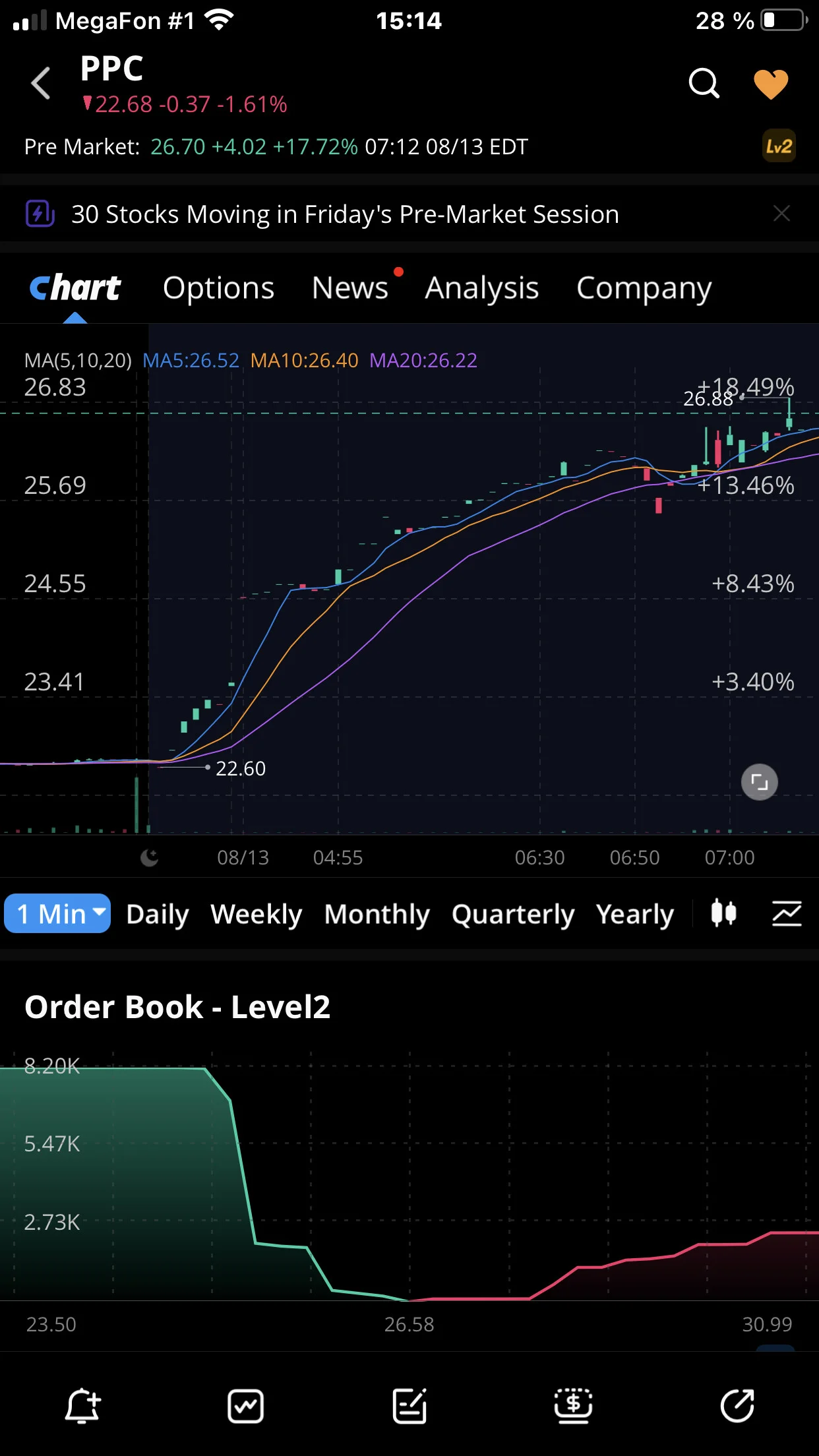Select the Daily chart interval
819x1456 pixels.
coord(158,914)
